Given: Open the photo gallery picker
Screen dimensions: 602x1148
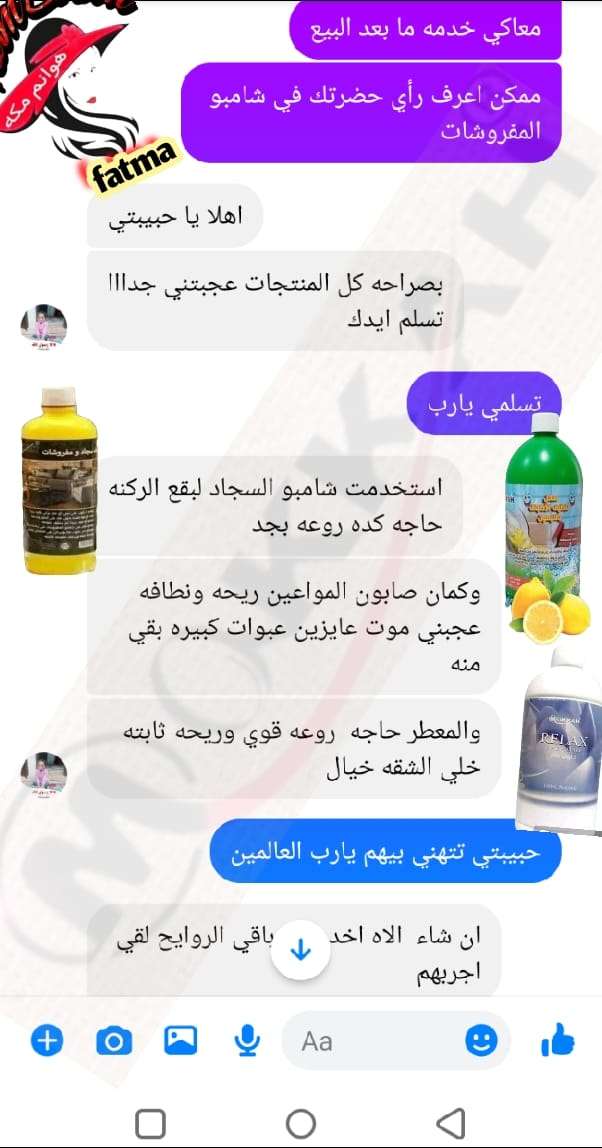Looking at the screenshot, I should (x=180, y=1042).
